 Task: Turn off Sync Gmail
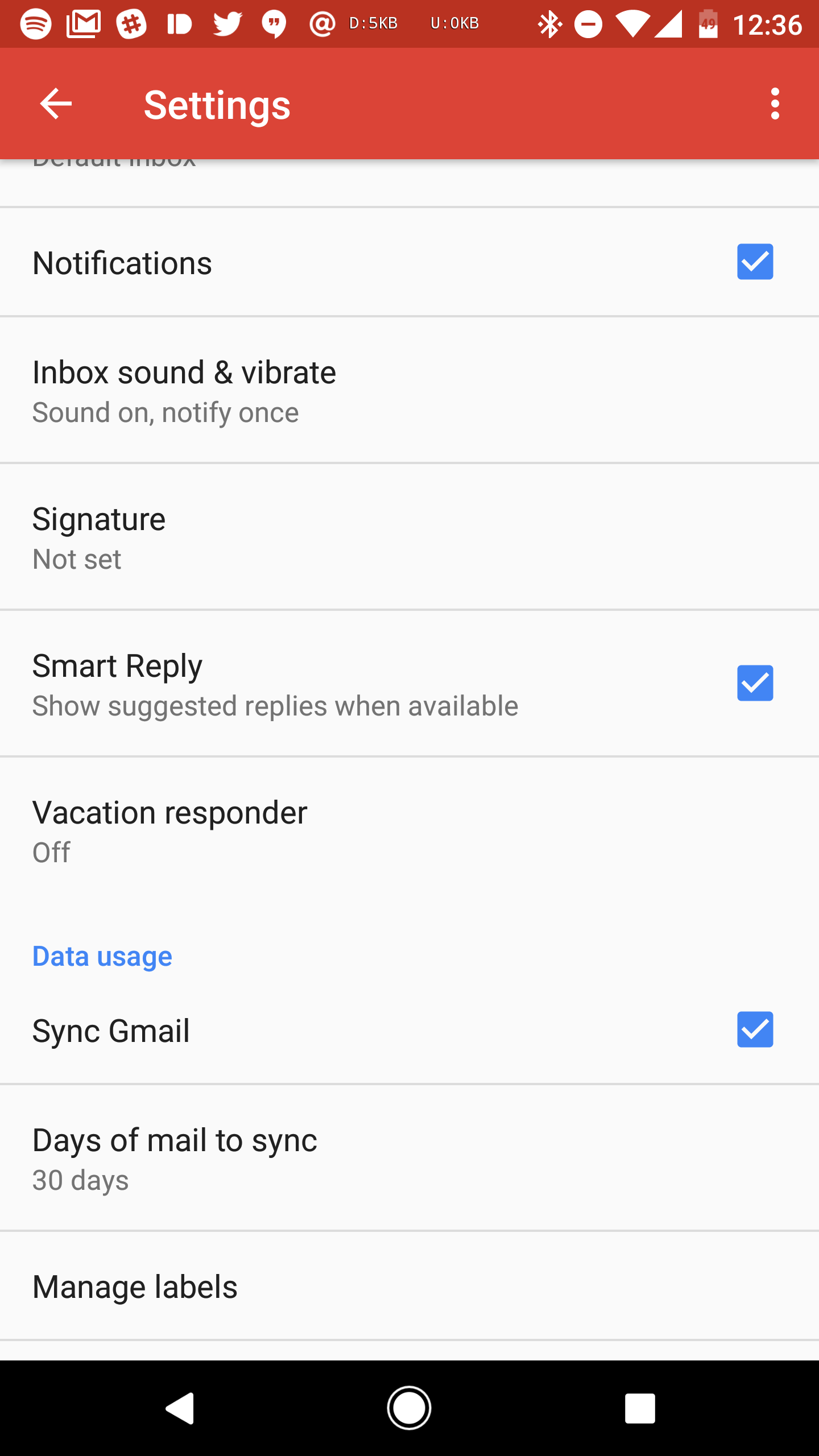coord(755,1029)
